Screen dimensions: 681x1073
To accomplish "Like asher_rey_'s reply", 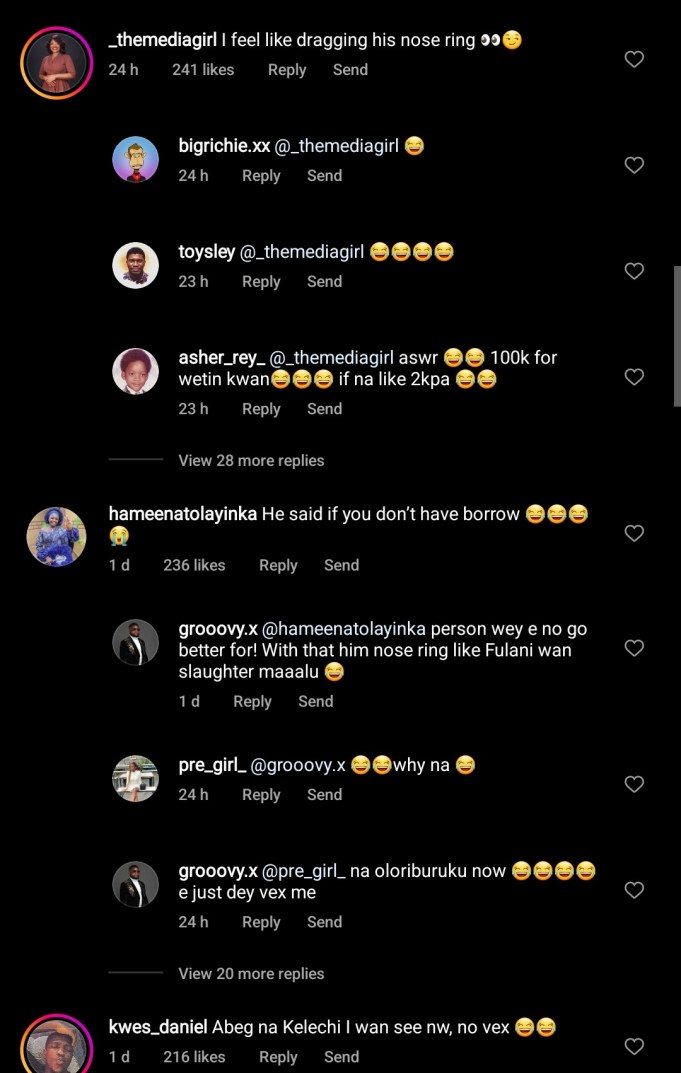I will (634, 377).
